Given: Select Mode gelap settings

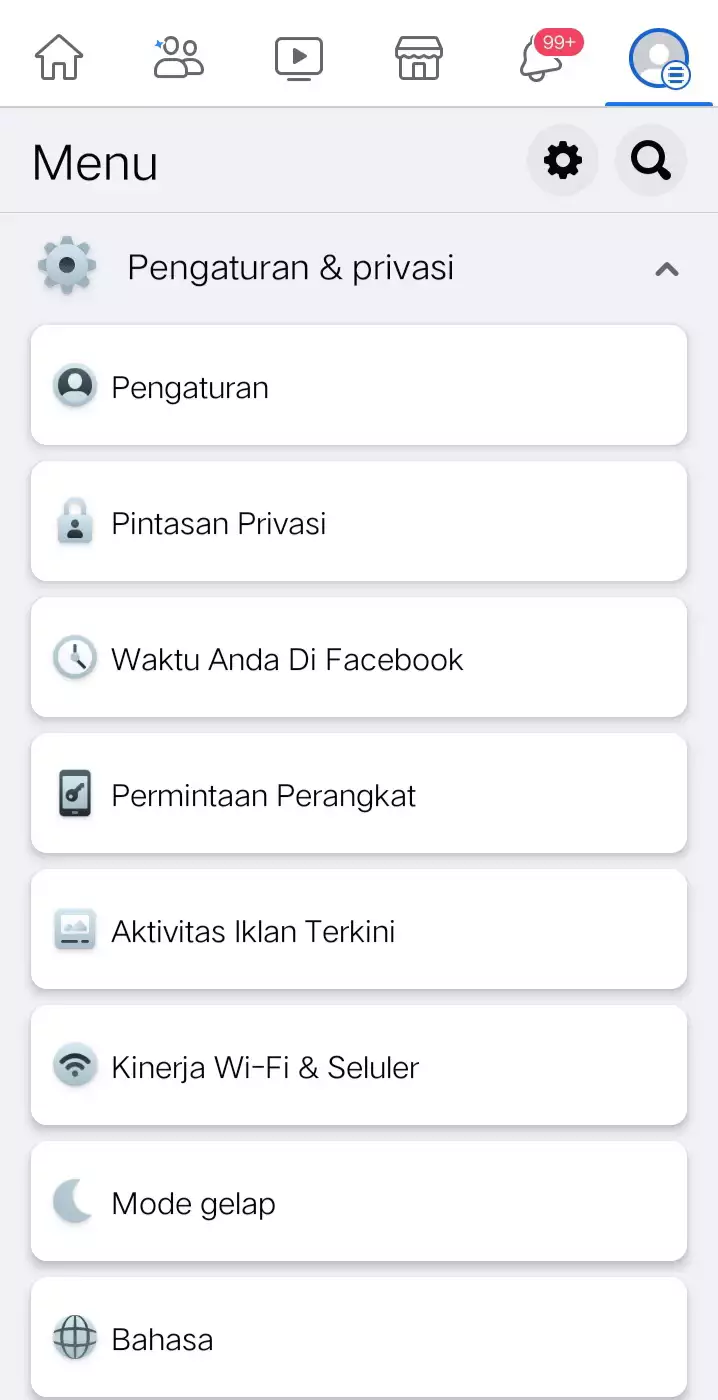Looking at the screenshot, I should 359,1202.
